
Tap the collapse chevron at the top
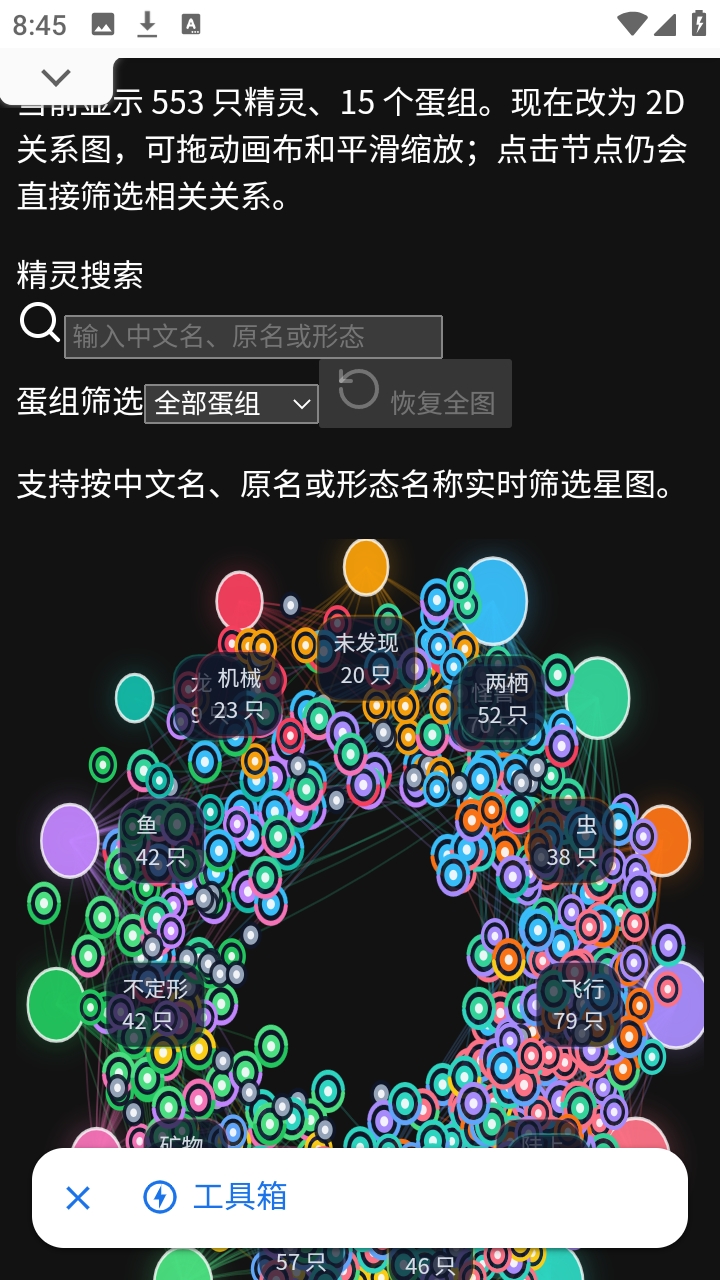[x=56, y=77]
